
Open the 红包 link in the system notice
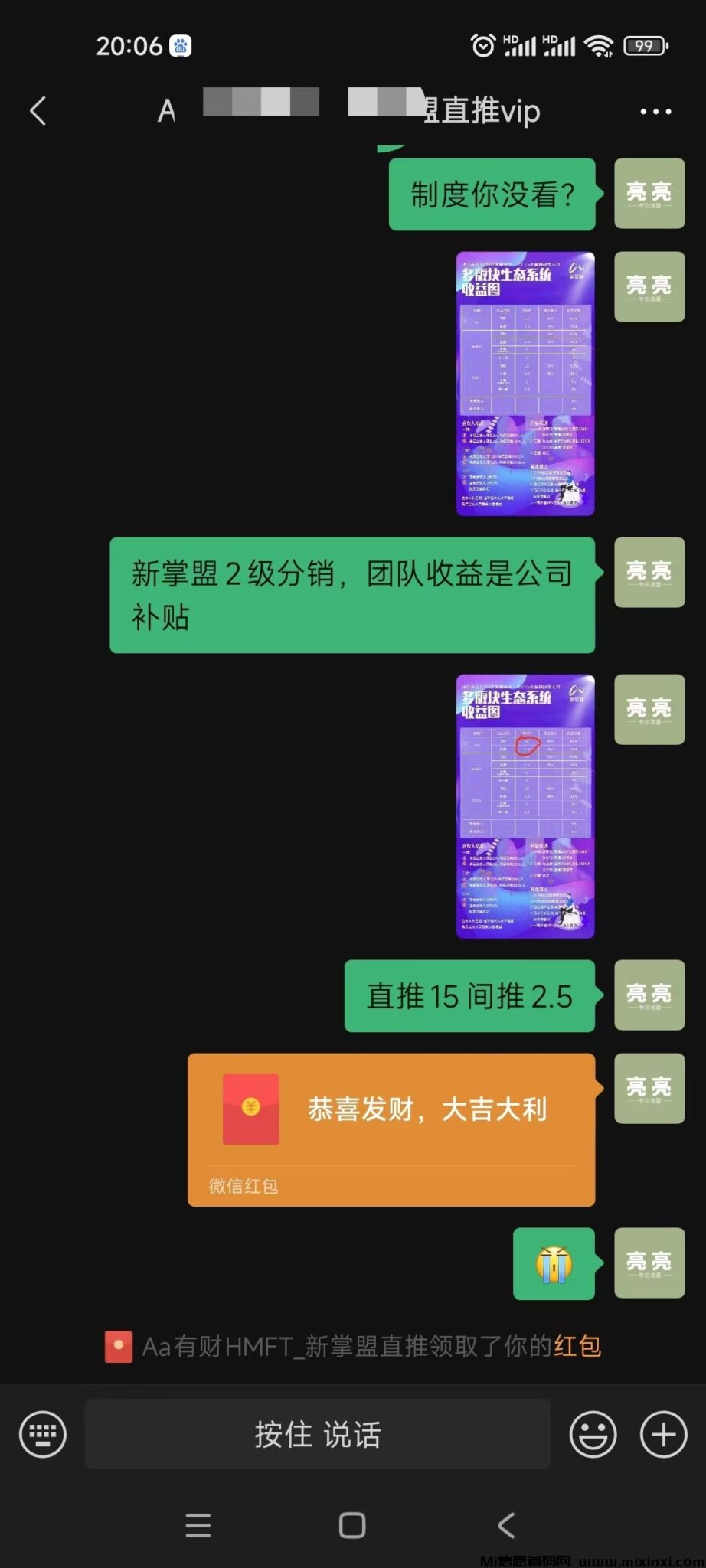(x=577, y=1346)
